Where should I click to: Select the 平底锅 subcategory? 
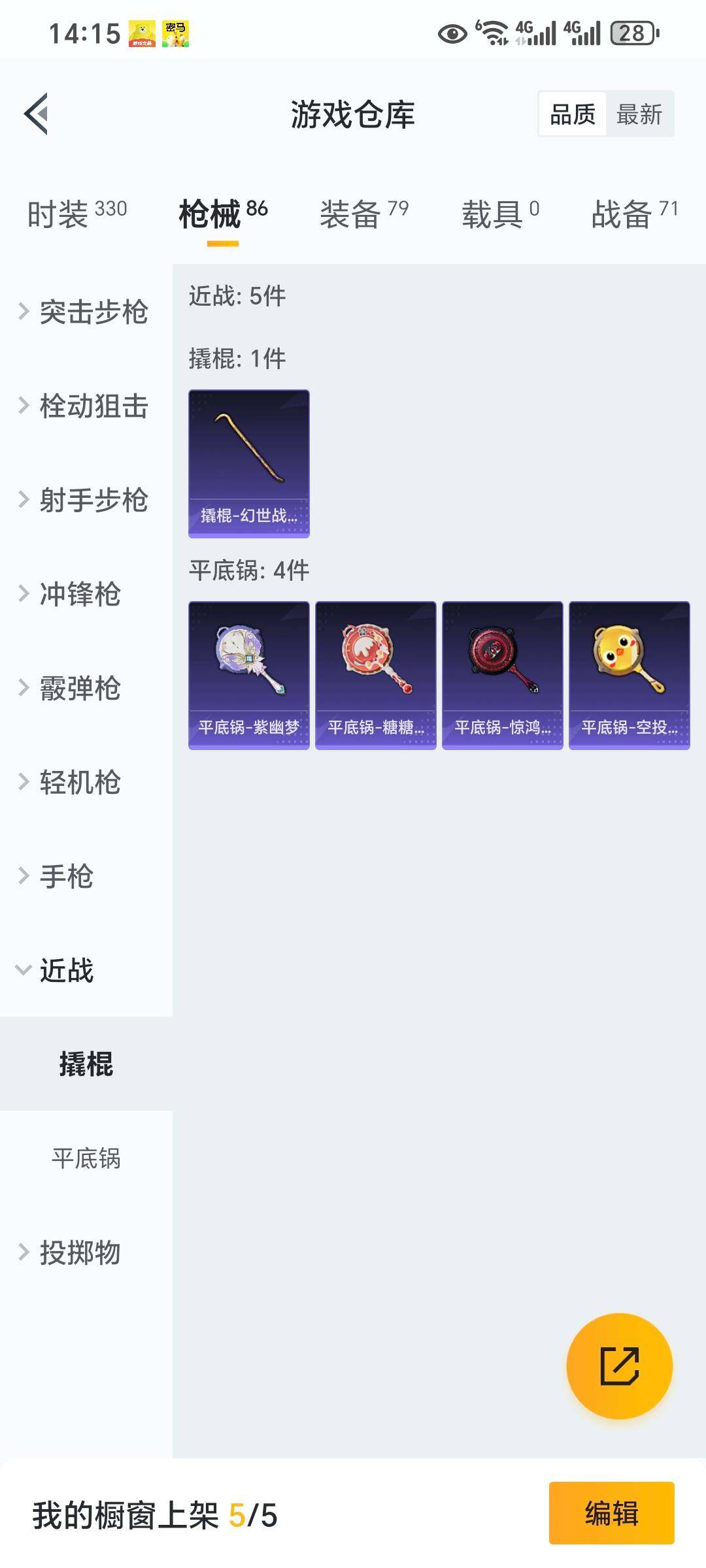click(86, 1158)
